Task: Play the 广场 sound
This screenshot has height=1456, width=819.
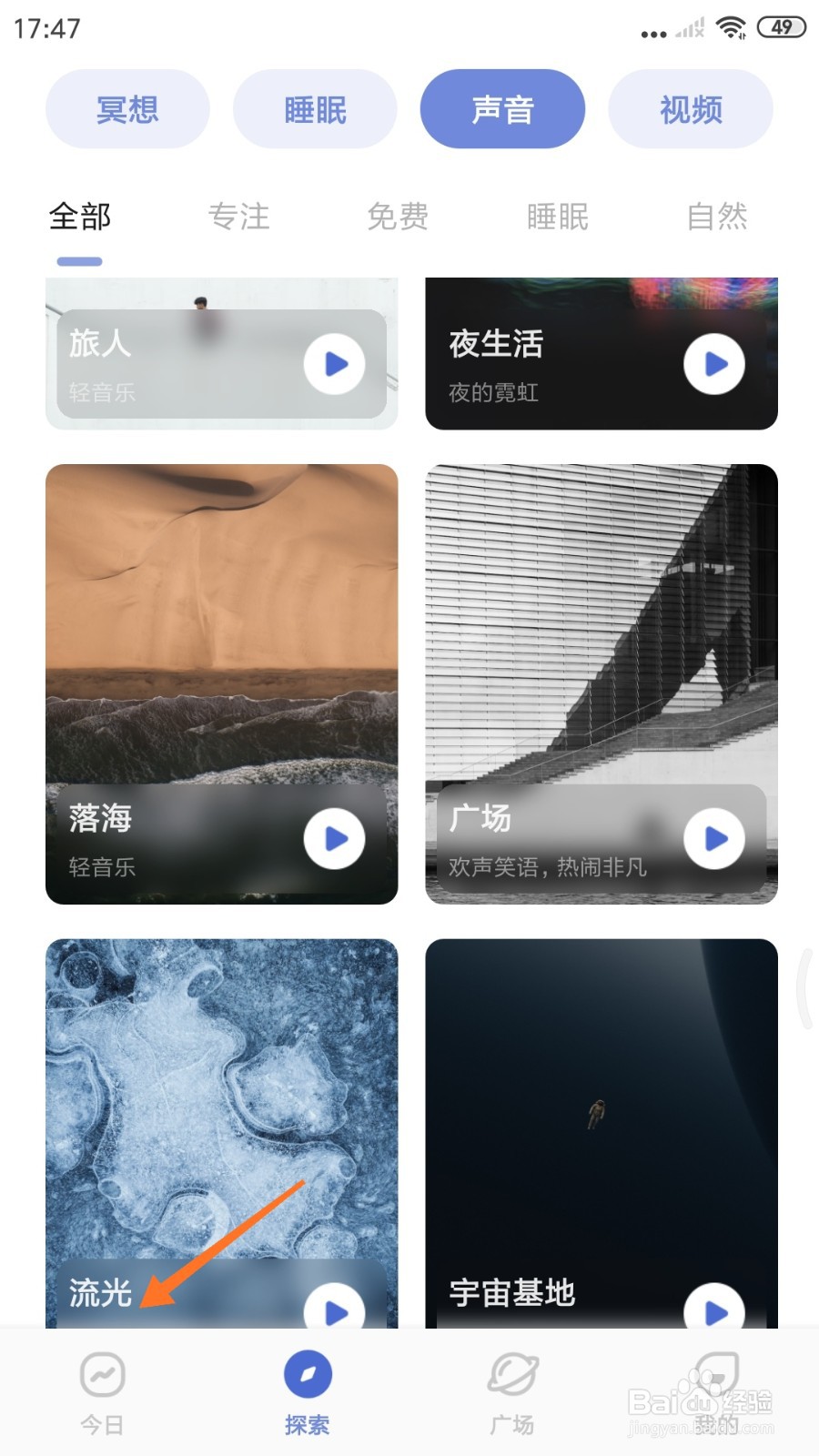Action: click(714, 838)
